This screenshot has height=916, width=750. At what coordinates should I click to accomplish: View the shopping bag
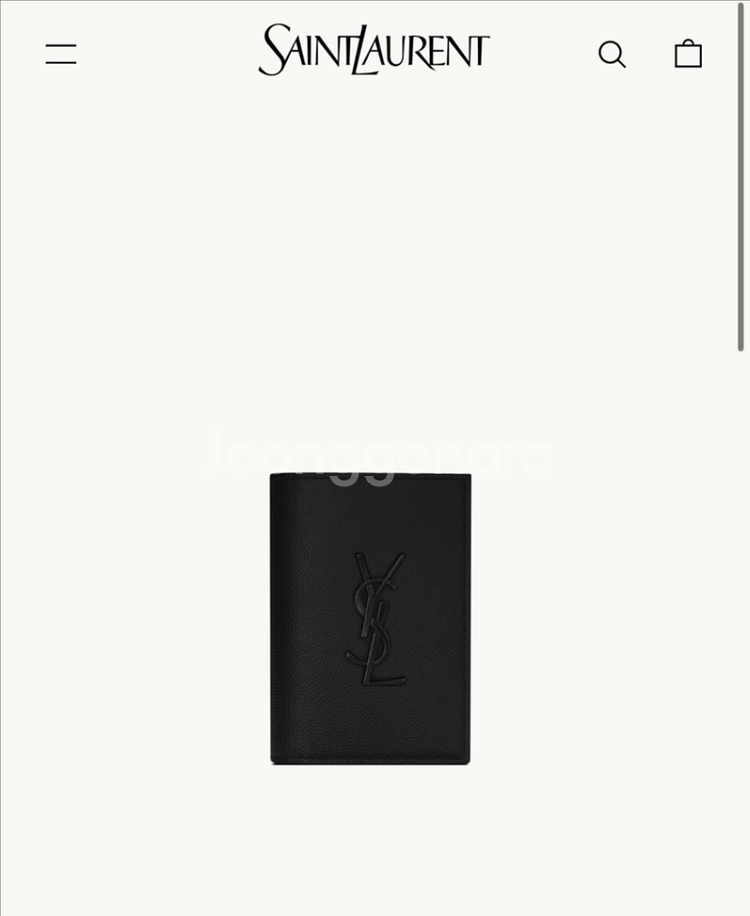pos(688,54)
